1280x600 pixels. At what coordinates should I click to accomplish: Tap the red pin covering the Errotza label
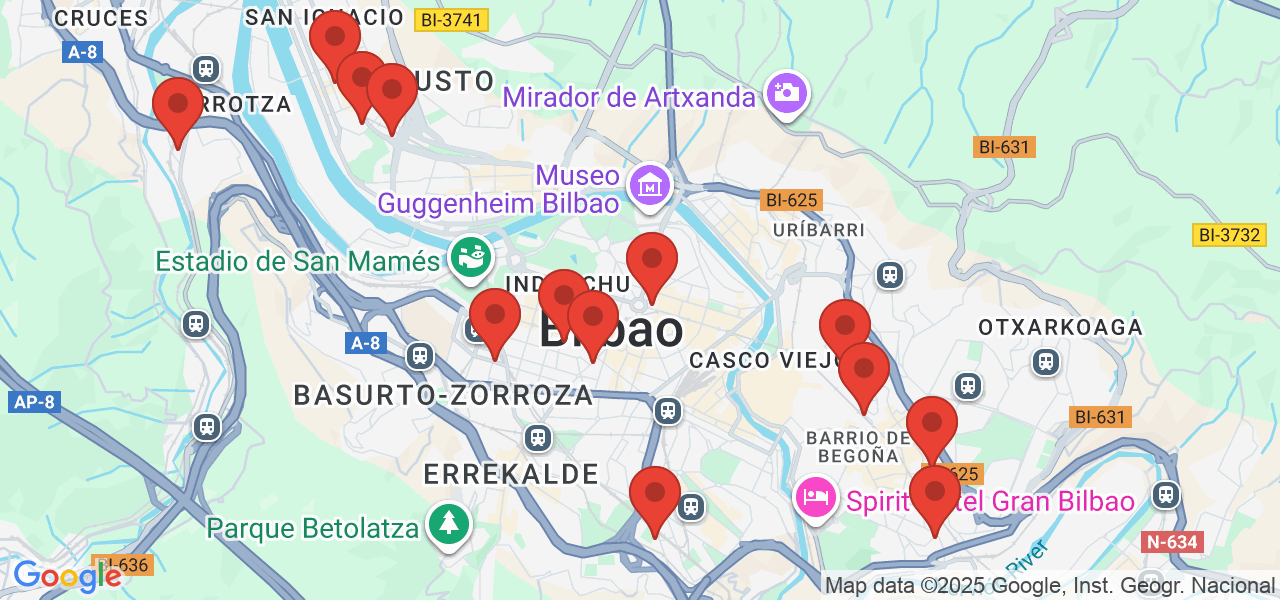coord(178,105)
